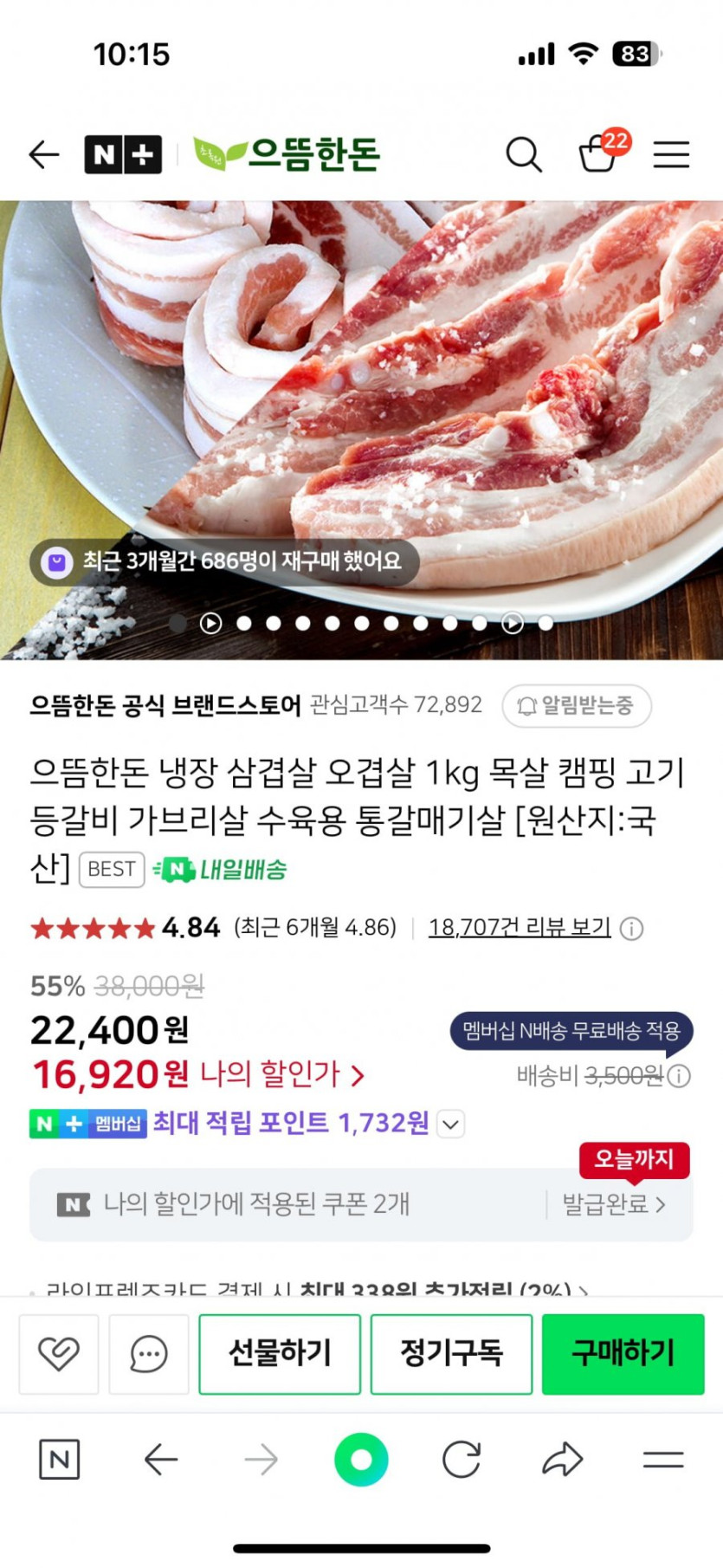Open search with the magnifier icon
723x1568 pixels.
tap(524, 155)
